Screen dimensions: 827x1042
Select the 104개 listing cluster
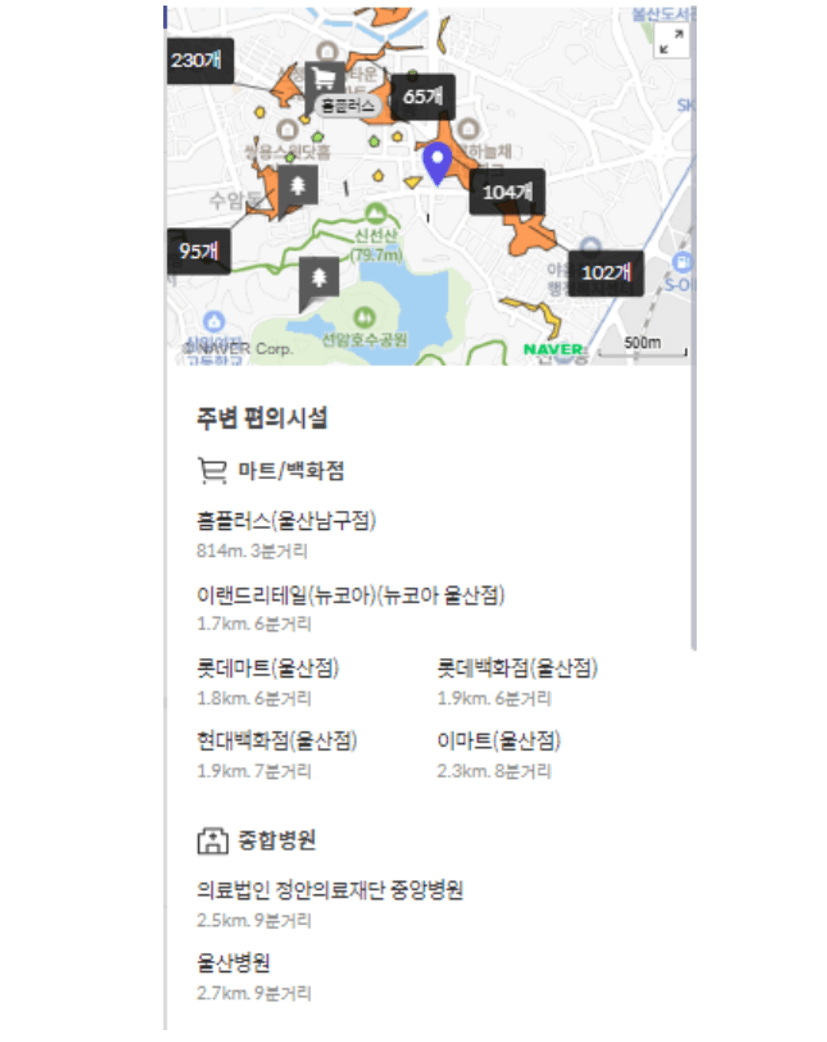coord(507,191)
